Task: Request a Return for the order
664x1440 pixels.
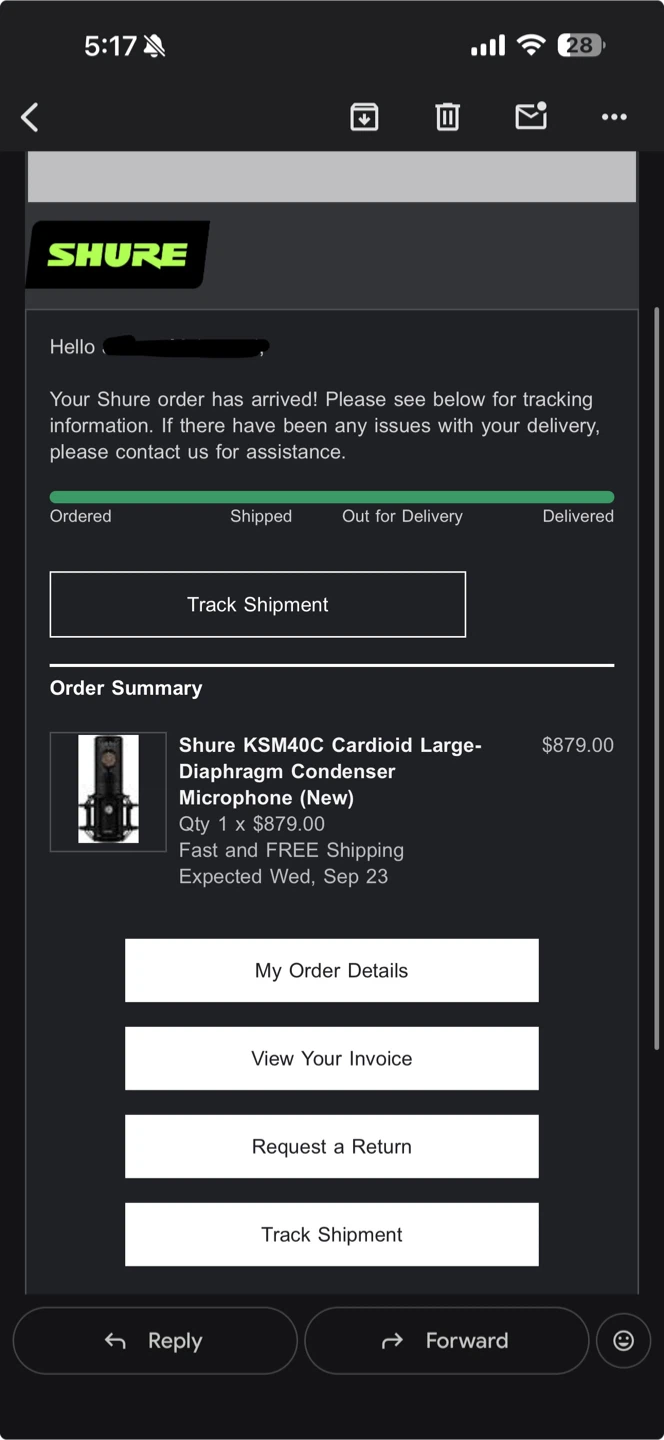Action: pos(332,1146)
